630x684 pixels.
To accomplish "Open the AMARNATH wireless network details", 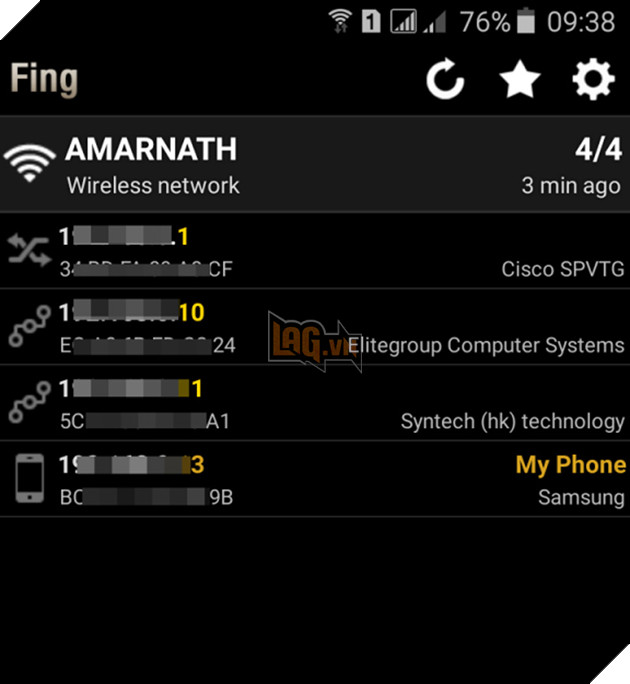I will pyautogui.click(x=315, y=165).
